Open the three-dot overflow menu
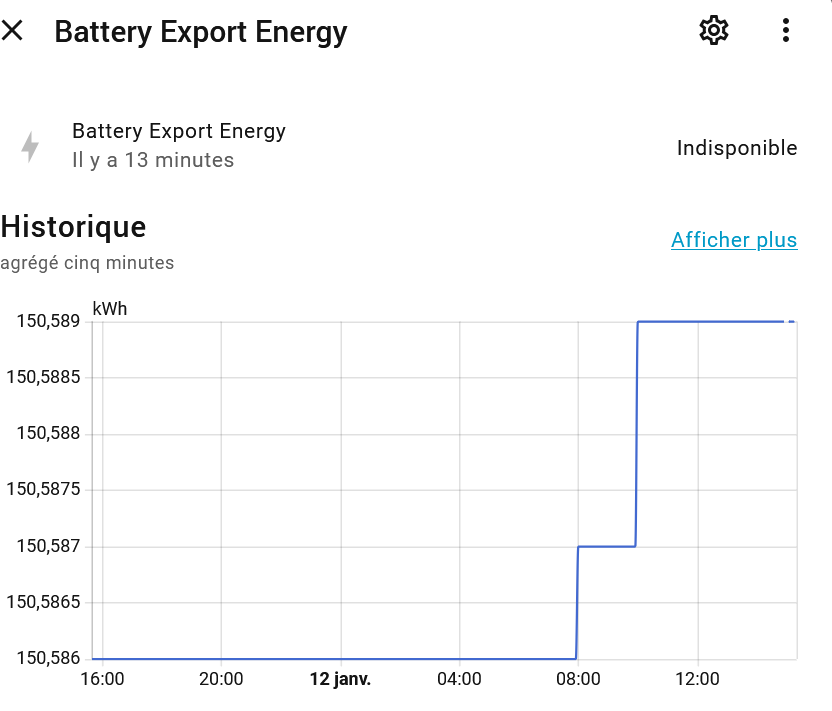Image resolution: width=832 pixels, height=711 pixels. (786, 31)
